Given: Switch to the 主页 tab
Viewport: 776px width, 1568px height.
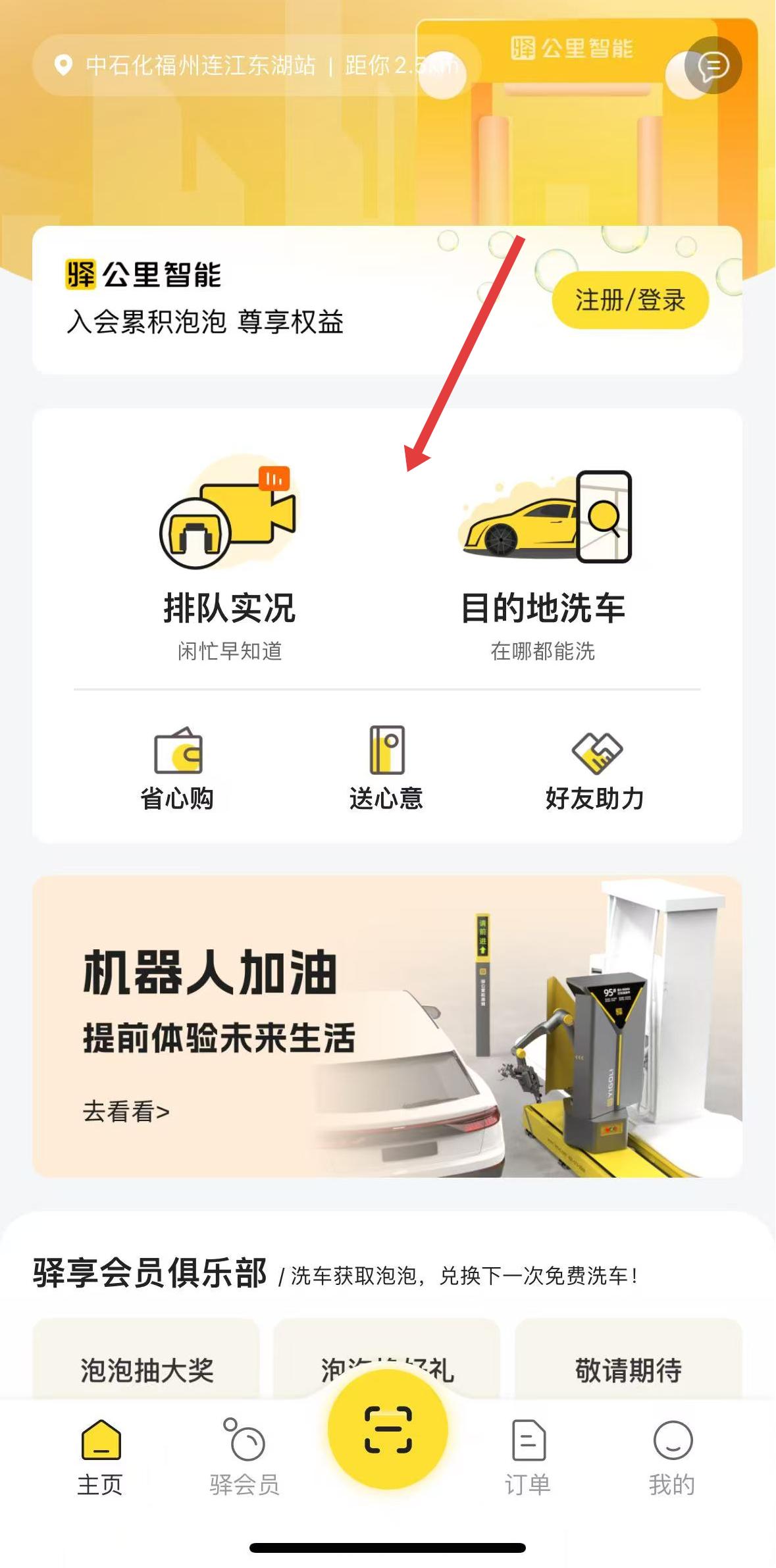Looking at the screenshot, I should [100, 1457].
